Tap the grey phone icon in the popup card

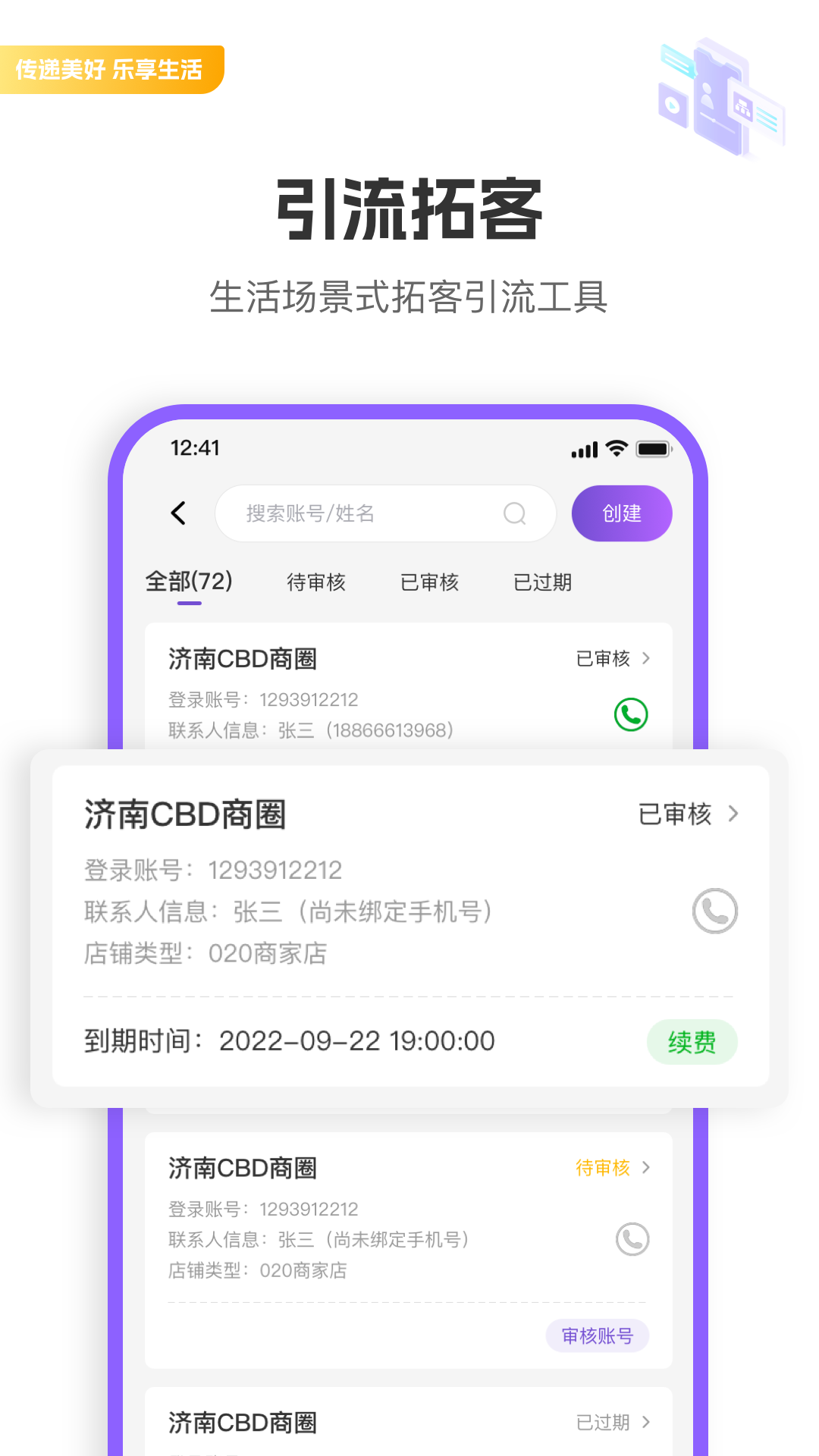(x=714, y=911)
